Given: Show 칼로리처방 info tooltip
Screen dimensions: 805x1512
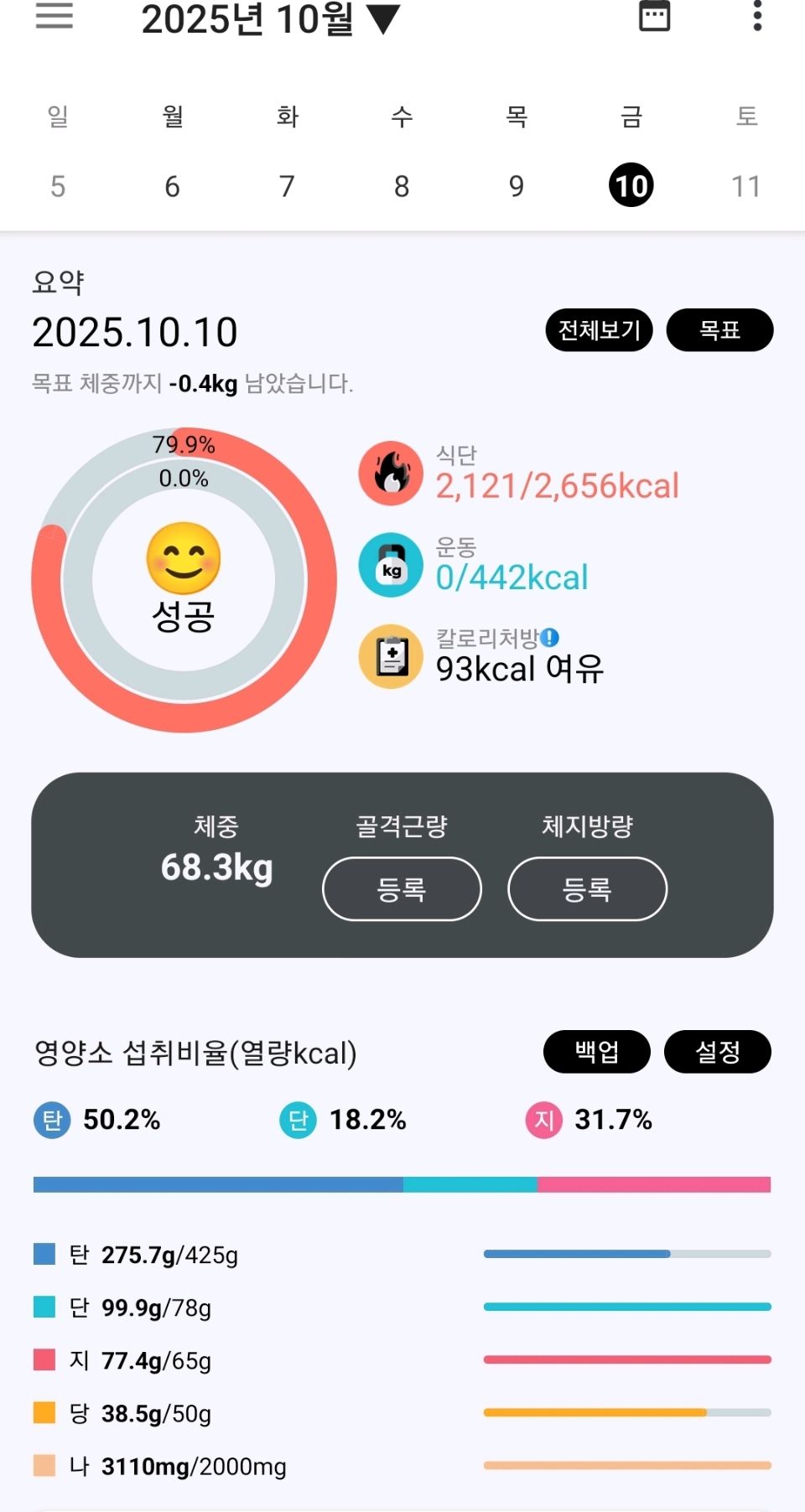Looking at the screenshot, I should 550,638.
